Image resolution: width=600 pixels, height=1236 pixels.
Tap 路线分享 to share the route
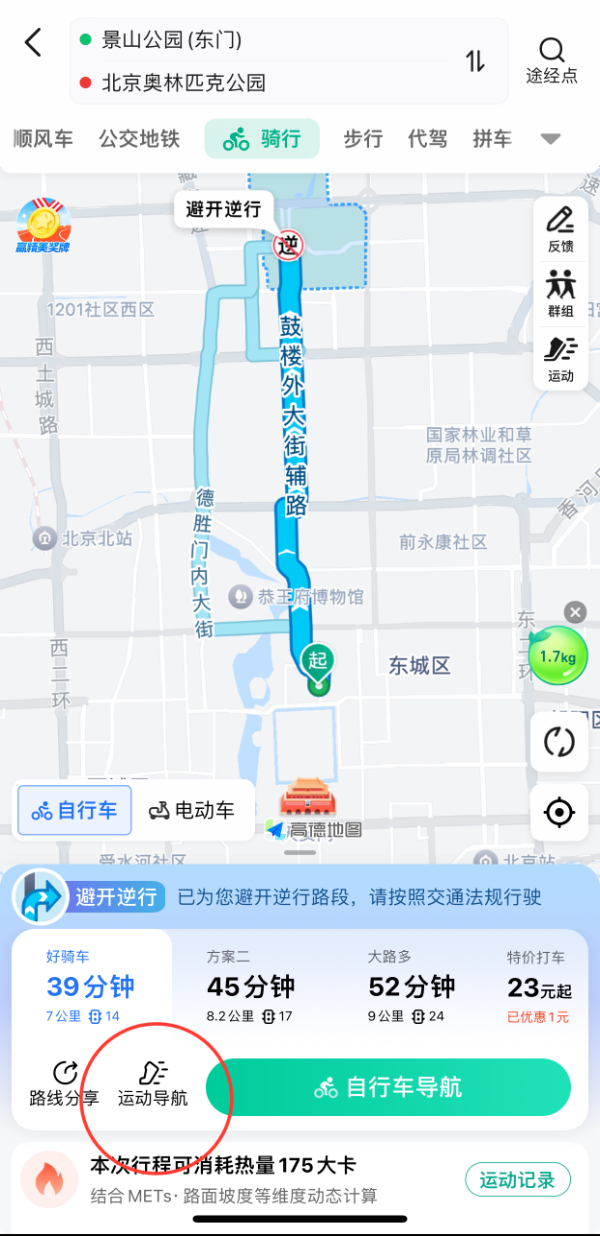click(x=64, y=1084)
